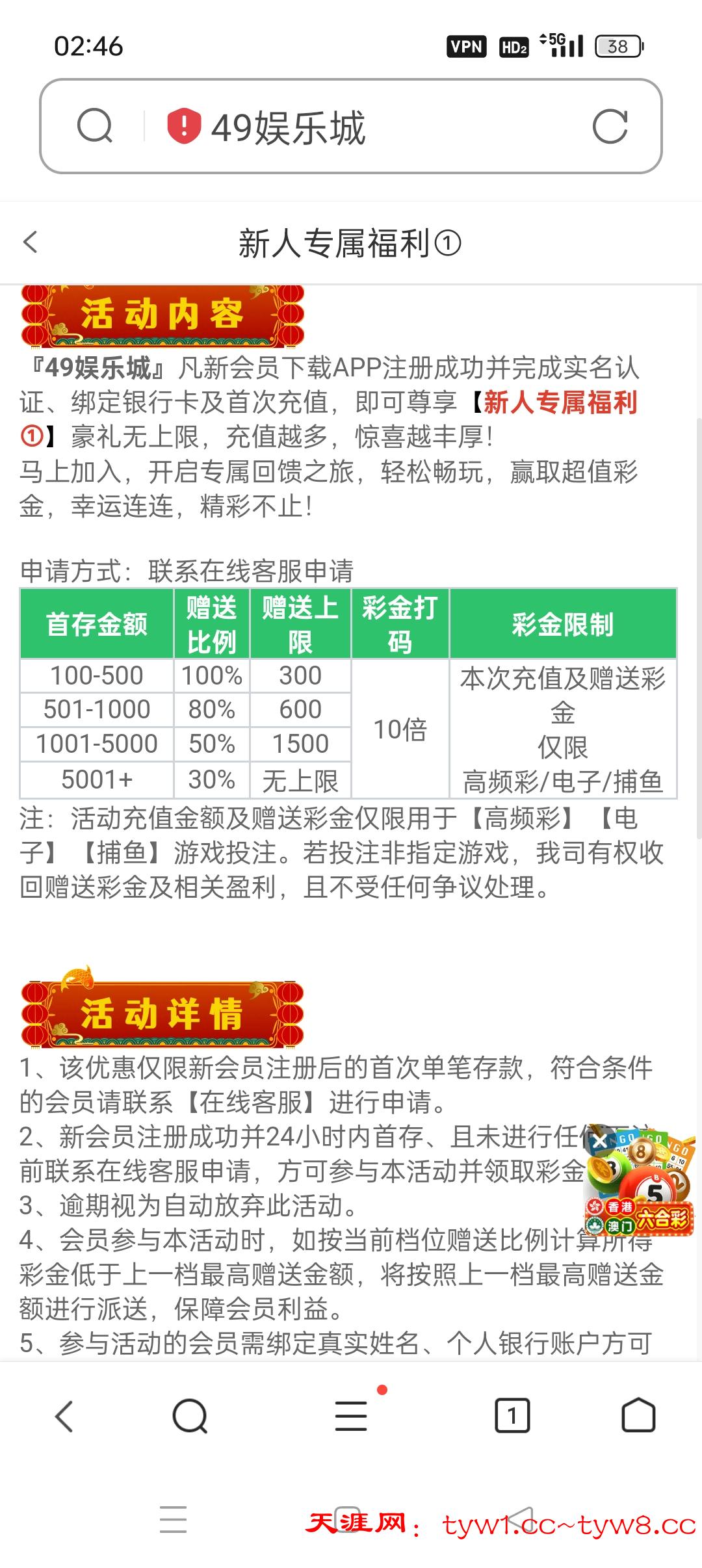Tap the search icon in the address bar

click(x=95, y=126)
